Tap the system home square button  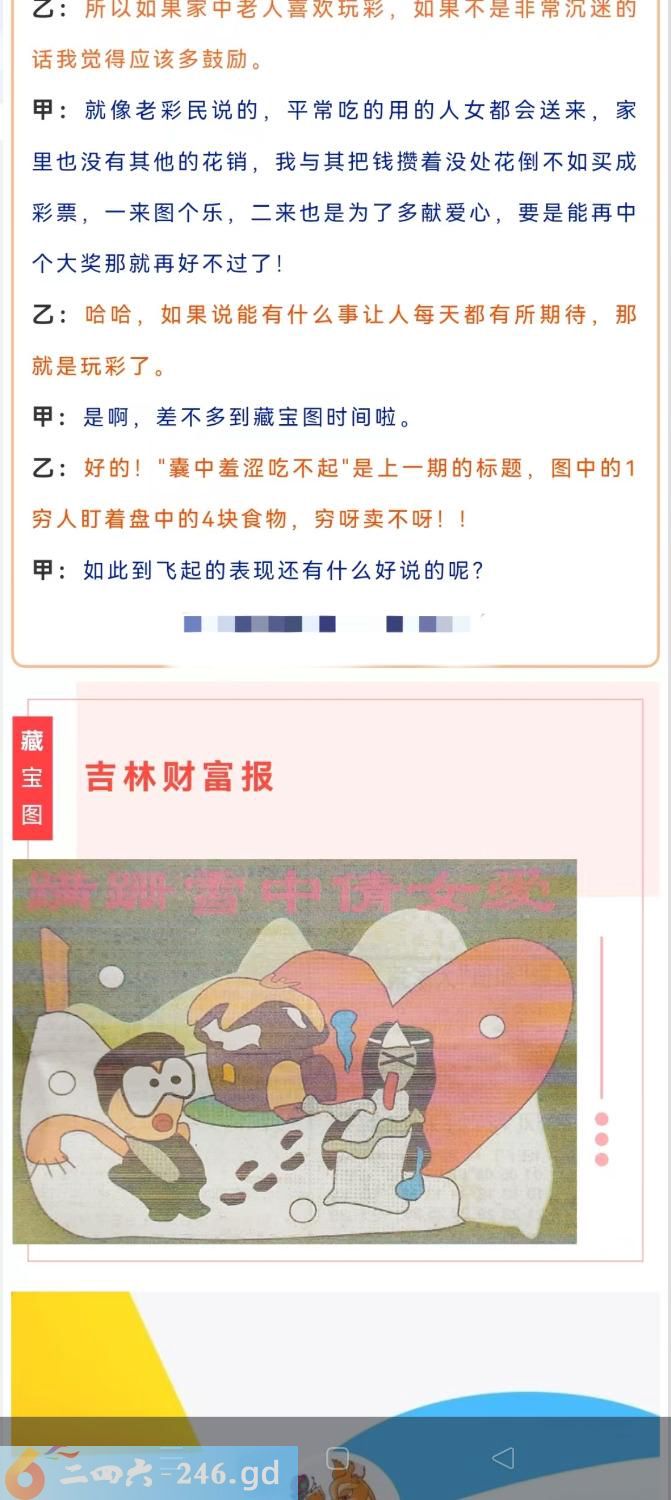click(x=338, y=1458)
